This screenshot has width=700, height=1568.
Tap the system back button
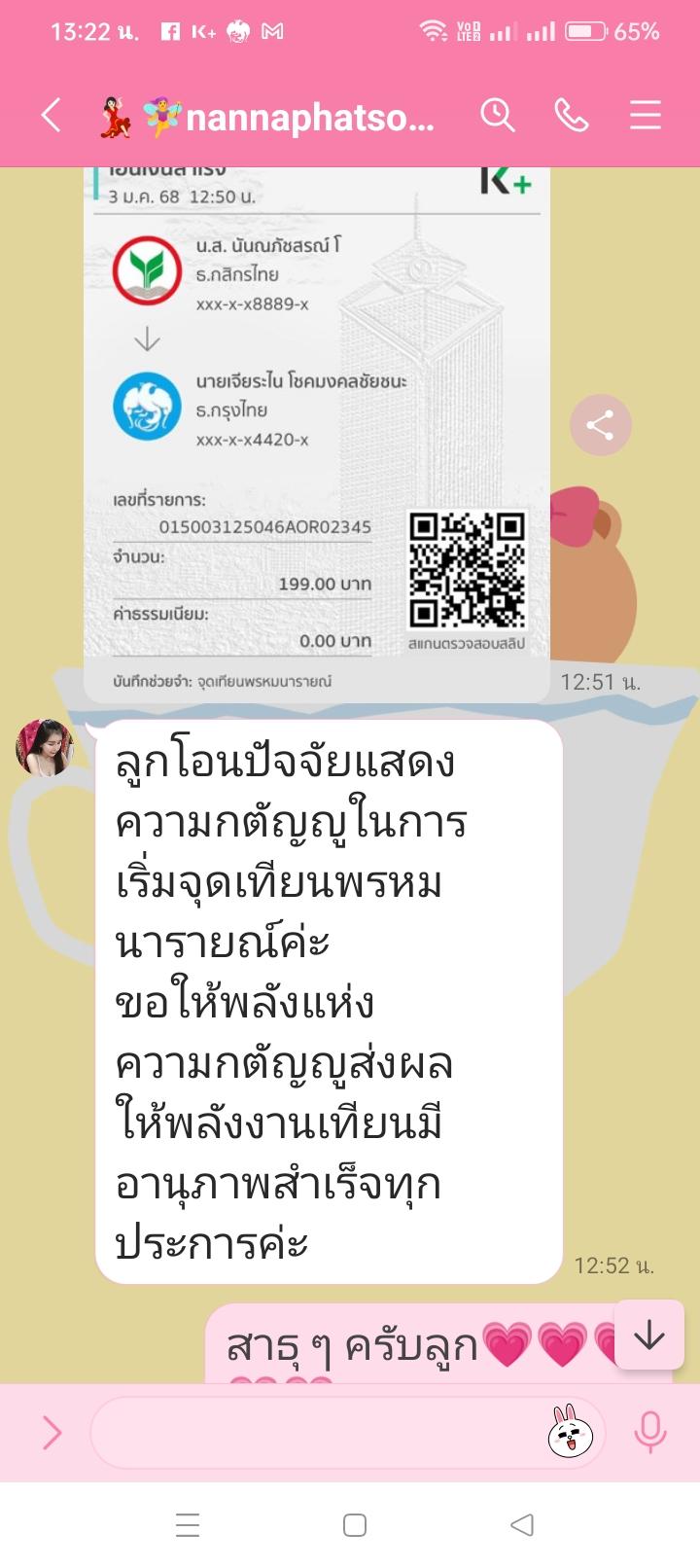pyautogui.click(x=522, y=1524)
